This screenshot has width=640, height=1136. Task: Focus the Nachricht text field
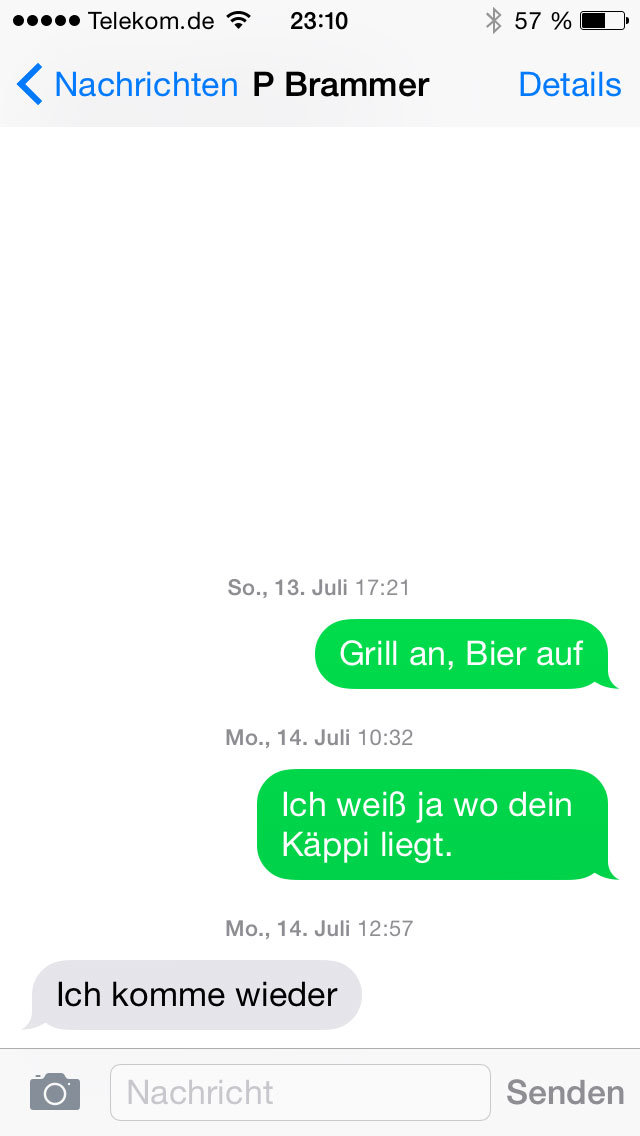(x=300, y=1092)
